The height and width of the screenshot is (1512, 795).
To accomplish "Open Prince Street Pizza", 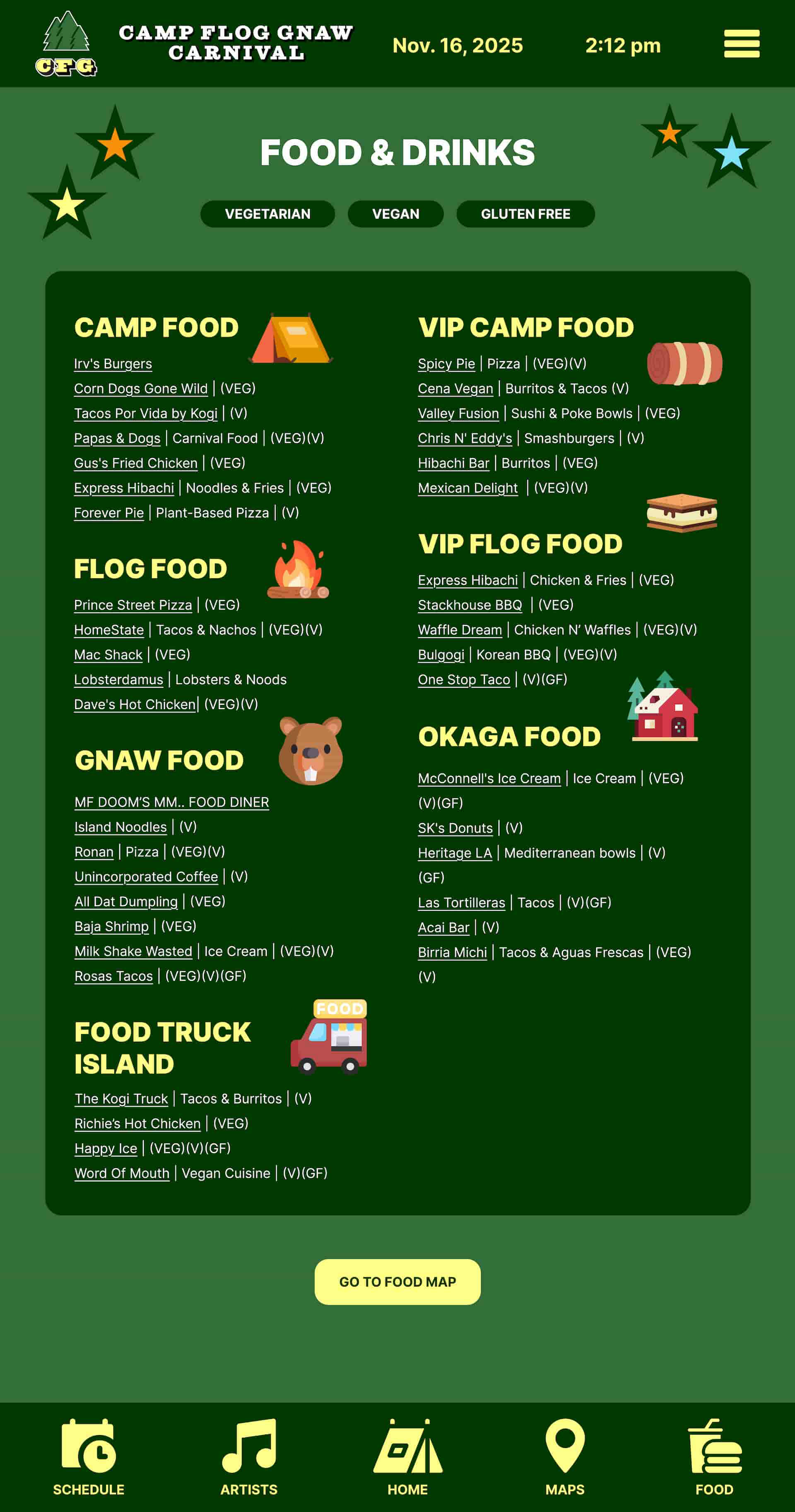I will [132, 605].
